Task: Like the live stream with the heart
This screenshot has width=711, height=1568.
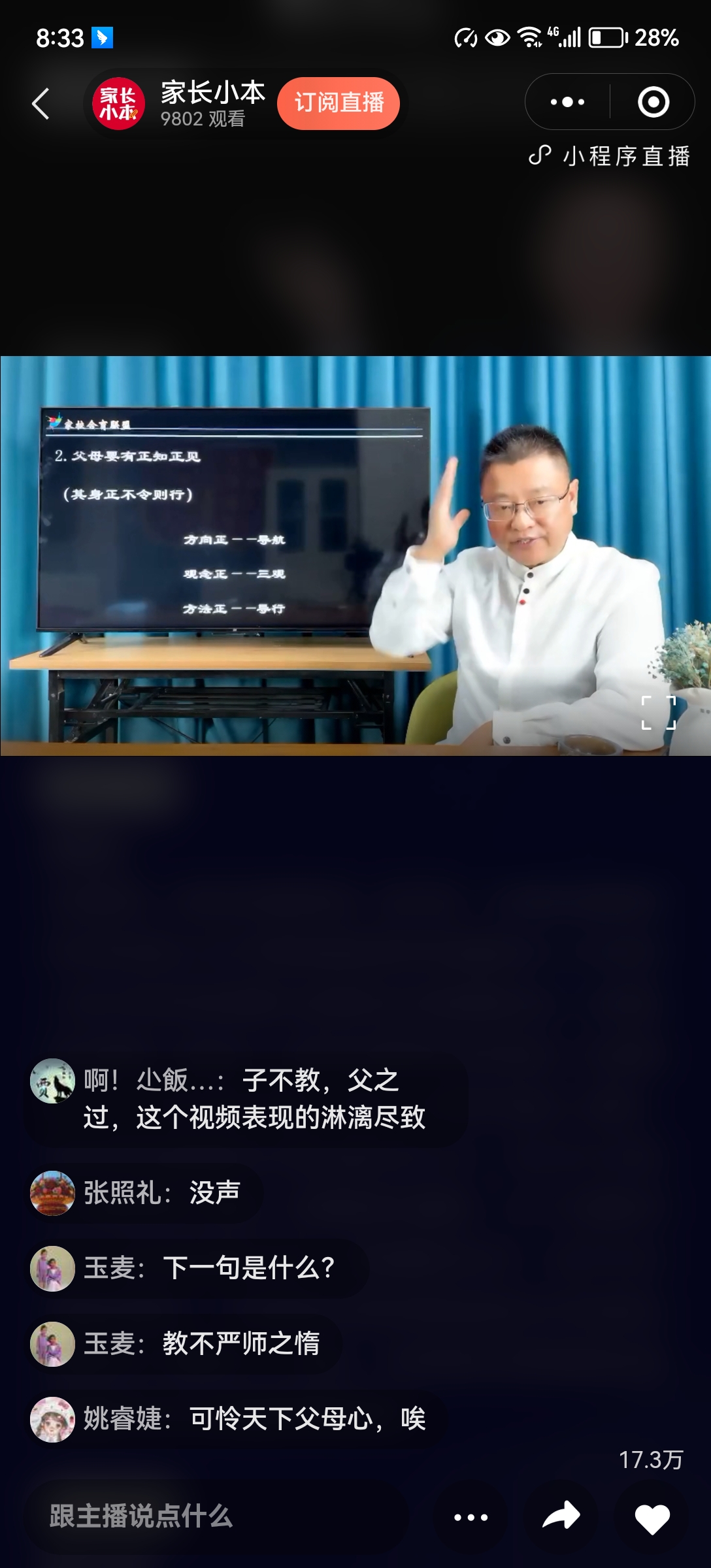Action: 652,1517
